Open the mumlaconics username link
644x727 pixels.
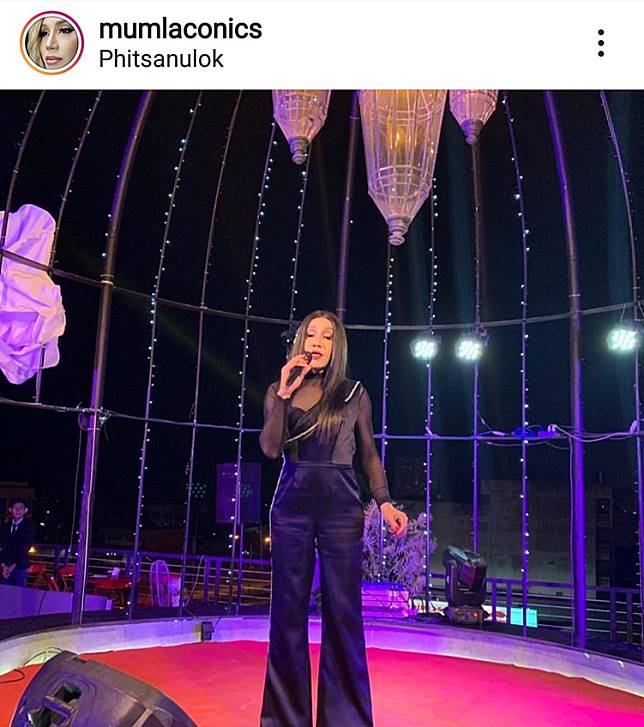pyautogui.click(x=180, y=29)
